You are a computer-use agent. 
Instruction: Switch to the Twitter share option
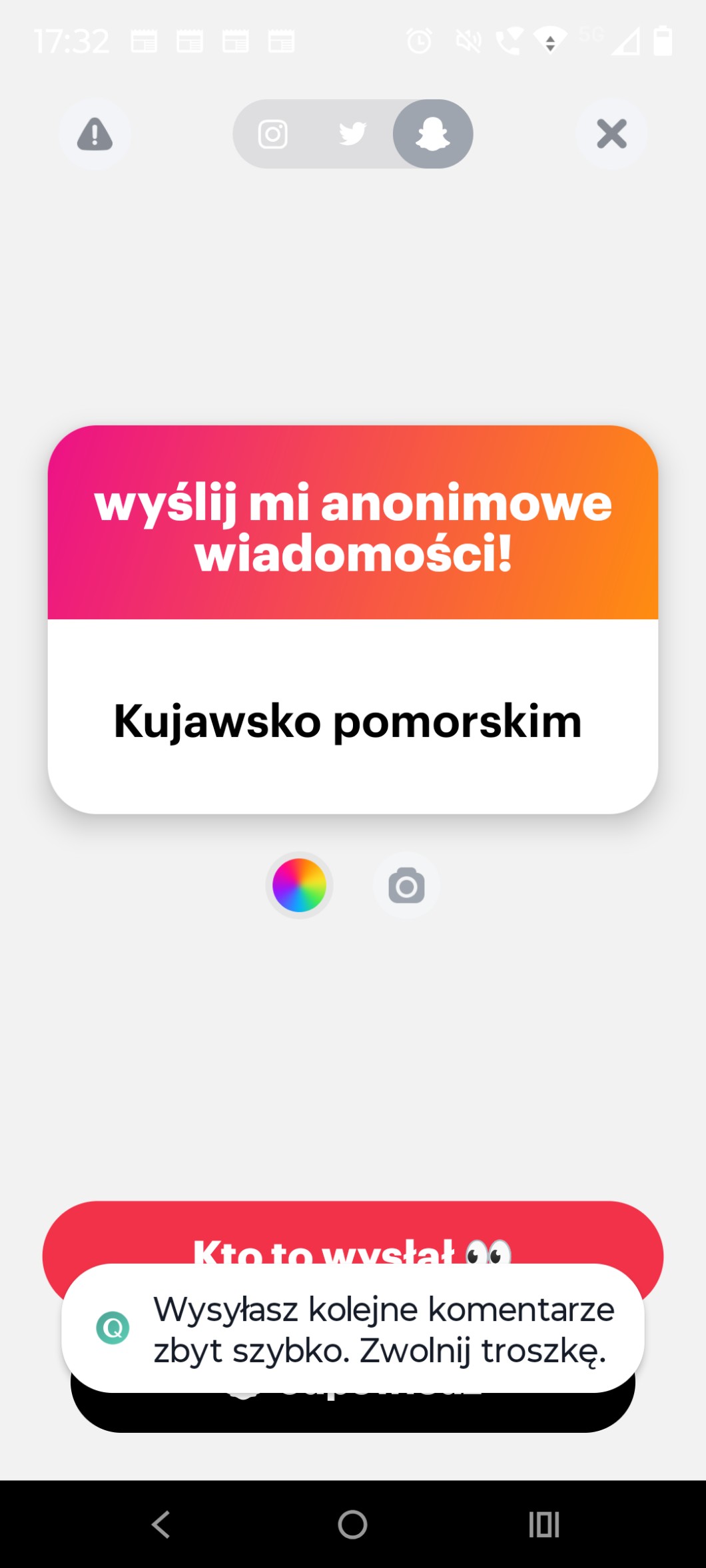pyautogui.click(x=352, y=134)
